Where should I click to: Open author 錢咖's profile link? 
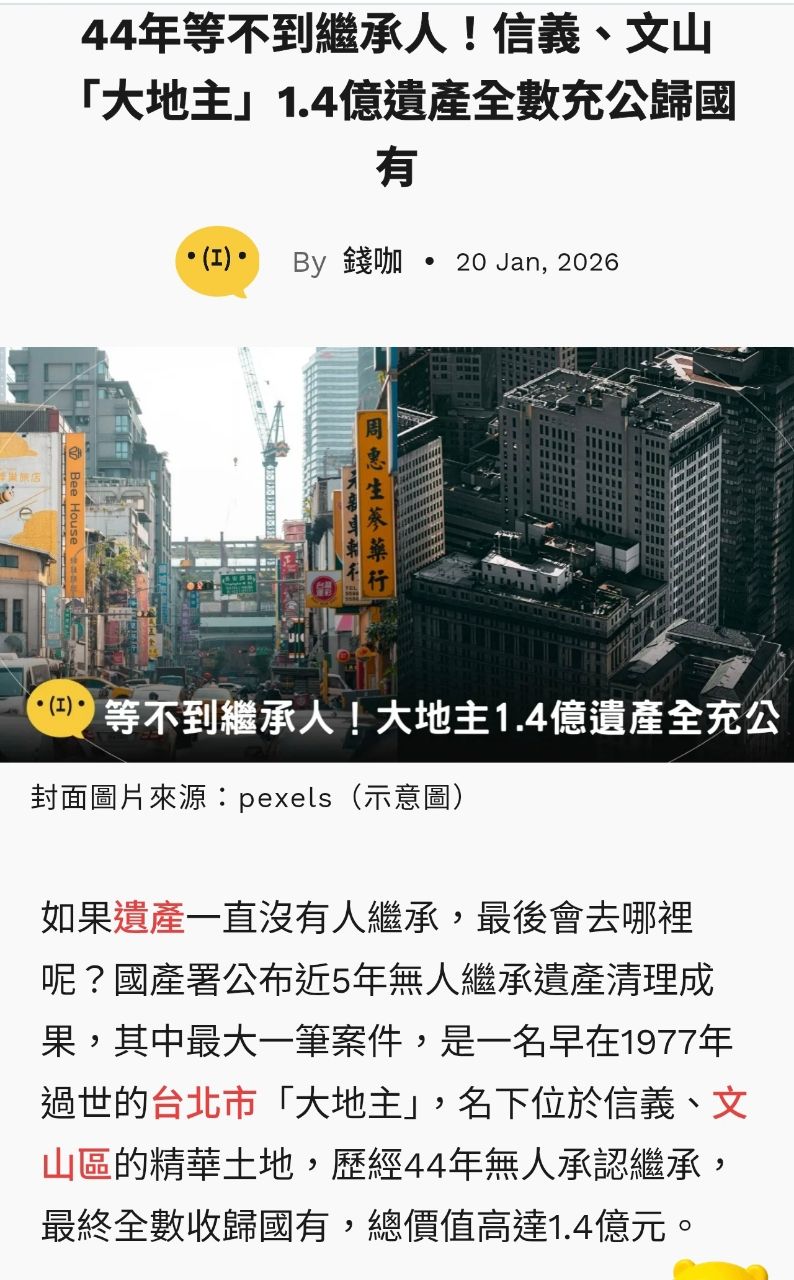pyautogui.click(x=372, y=262)
